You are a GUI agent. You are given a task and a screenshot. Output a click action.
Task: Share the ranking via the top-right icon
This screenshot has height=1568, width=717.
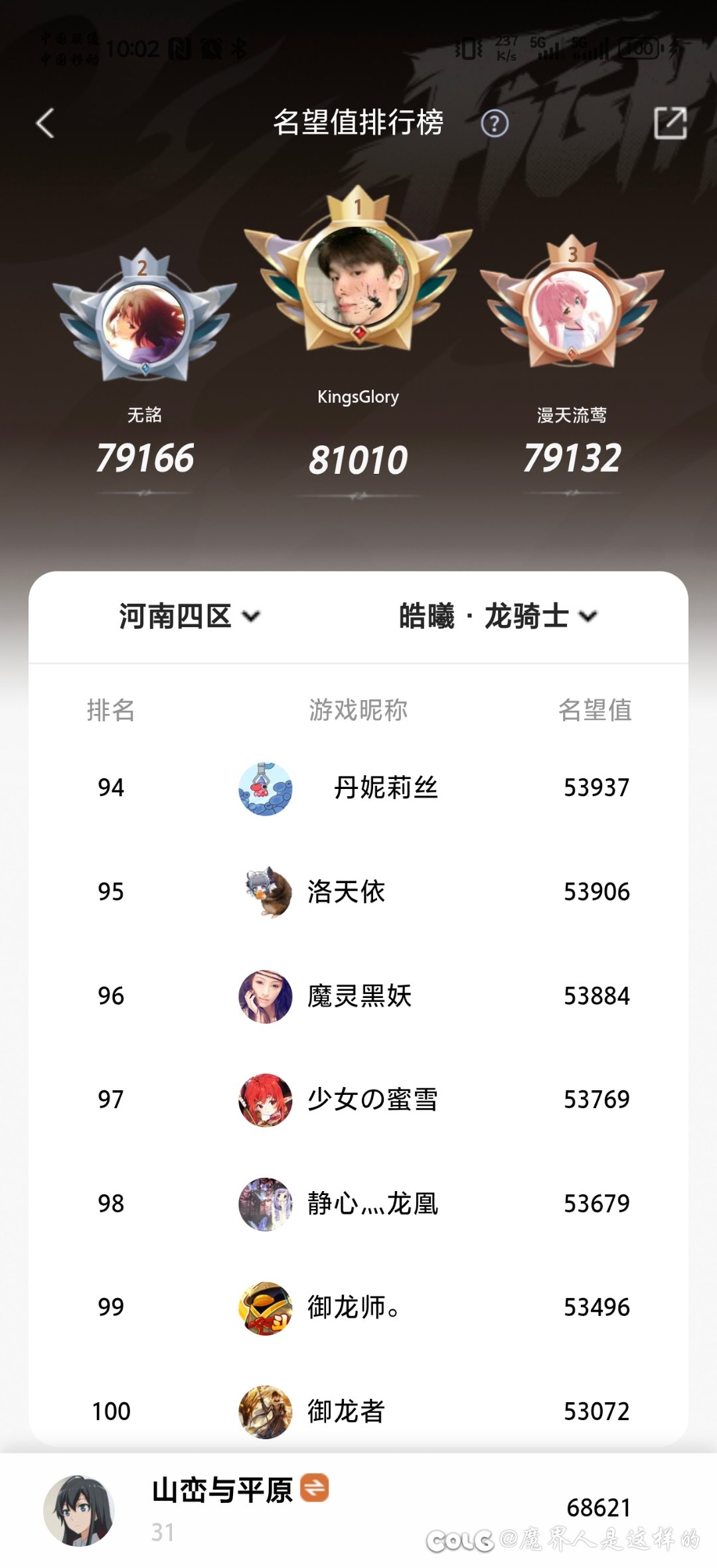[x=671, y=123]
